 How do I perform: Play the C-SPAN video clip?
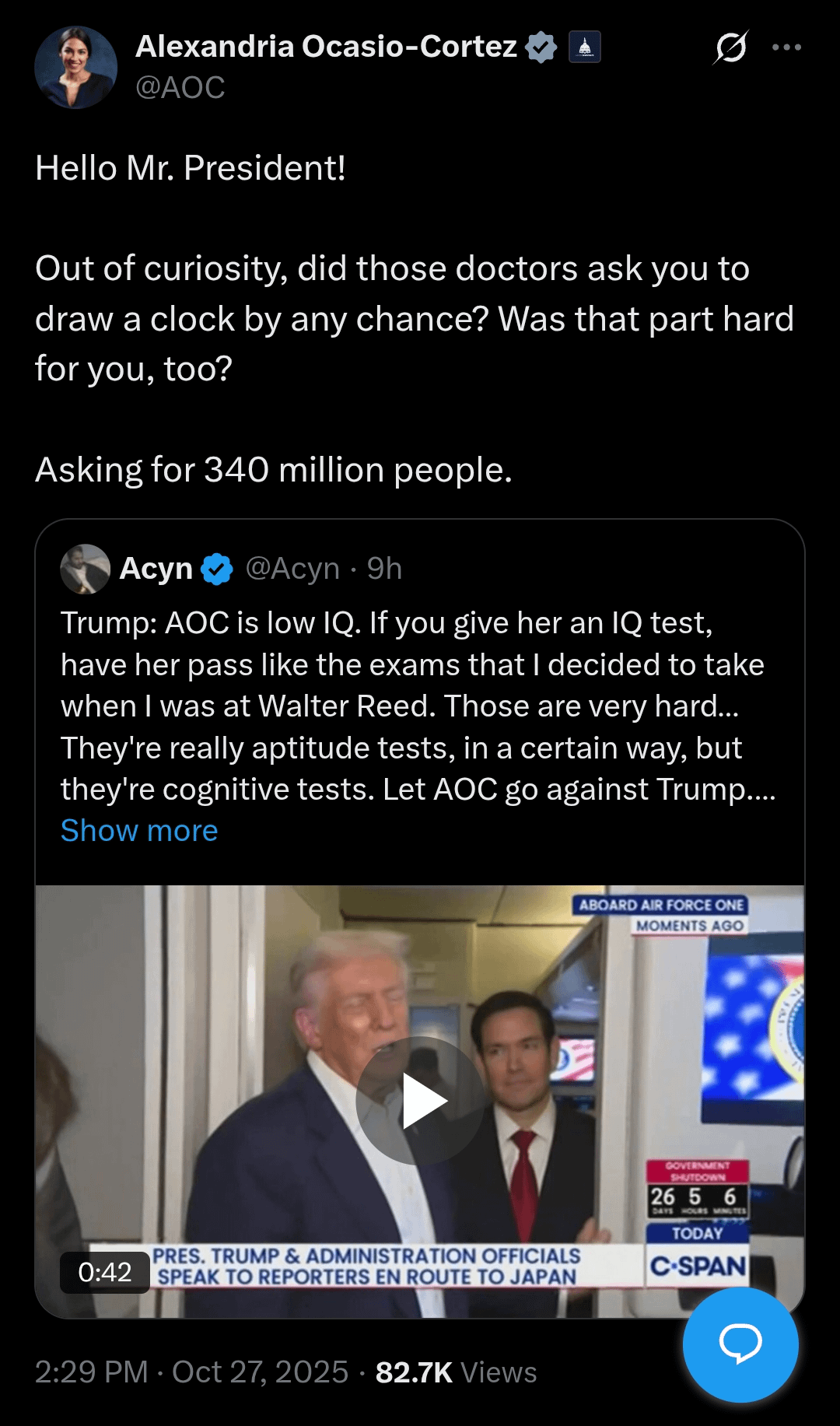point(420,1100)
